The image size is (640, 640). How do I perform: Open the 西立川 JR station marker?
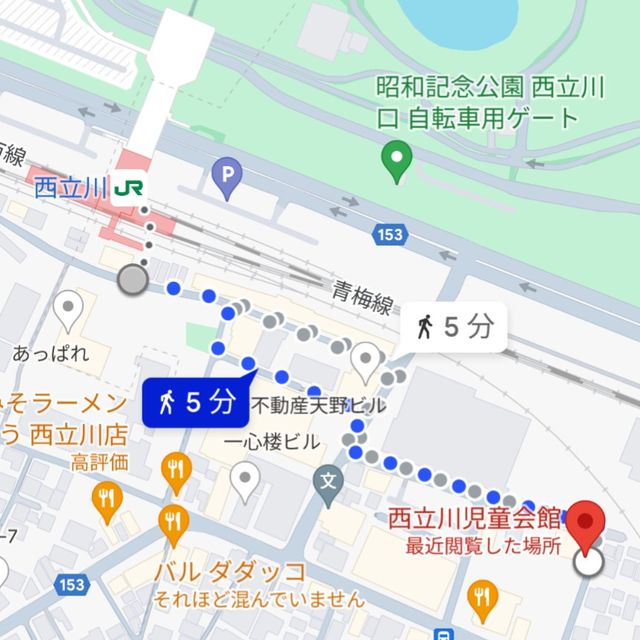click(128, 187)
